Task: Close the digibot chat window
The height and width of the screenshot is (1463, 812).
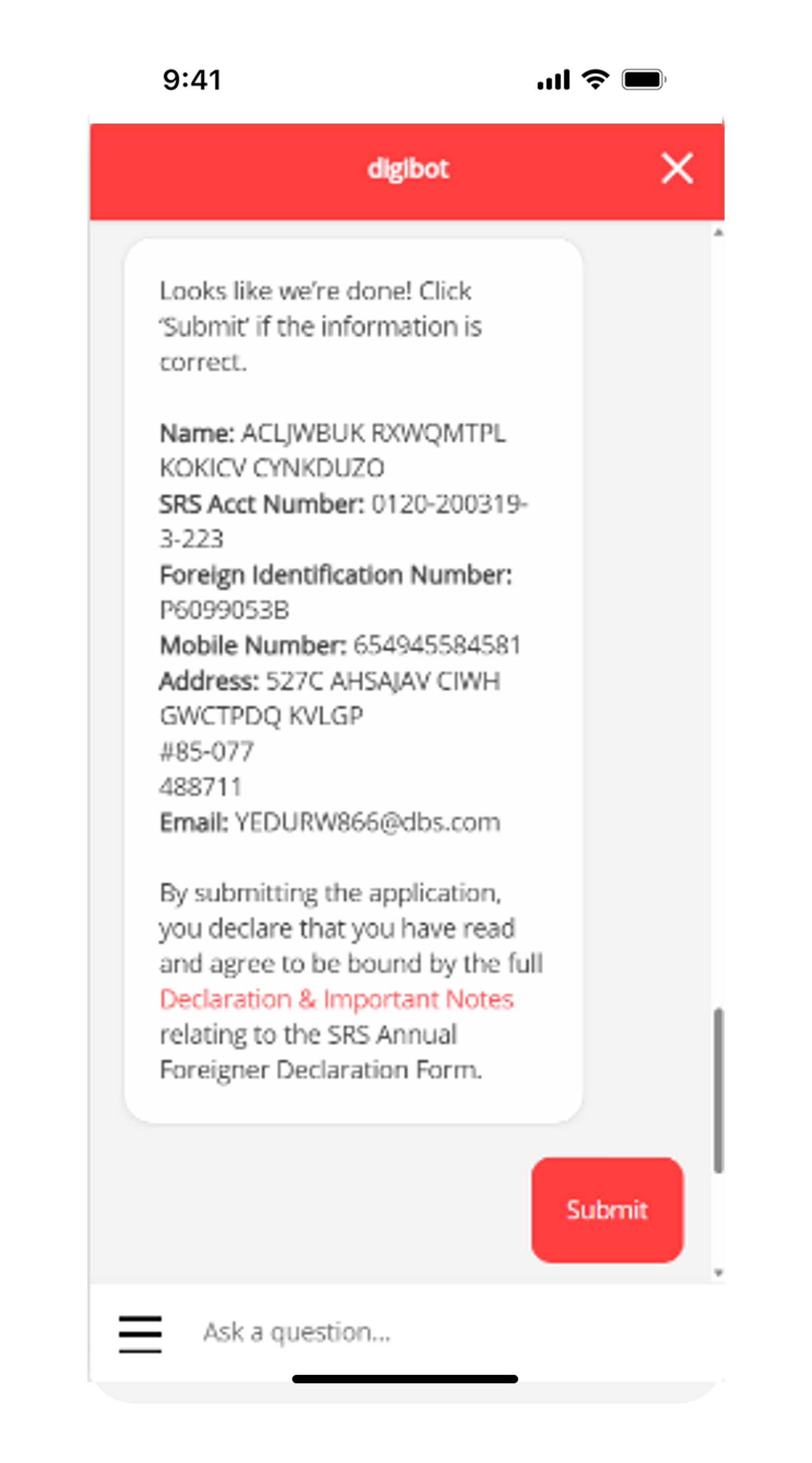Action: (x=677, y=169)
